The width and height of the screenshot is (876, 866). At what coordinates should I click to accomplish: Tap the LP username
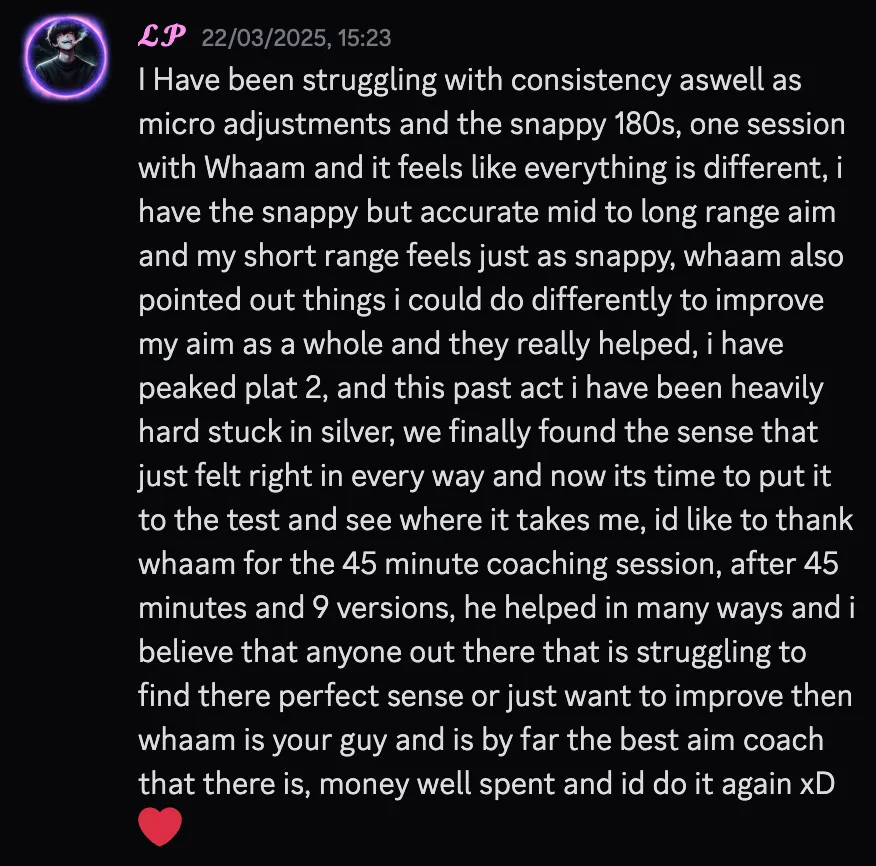161,37
